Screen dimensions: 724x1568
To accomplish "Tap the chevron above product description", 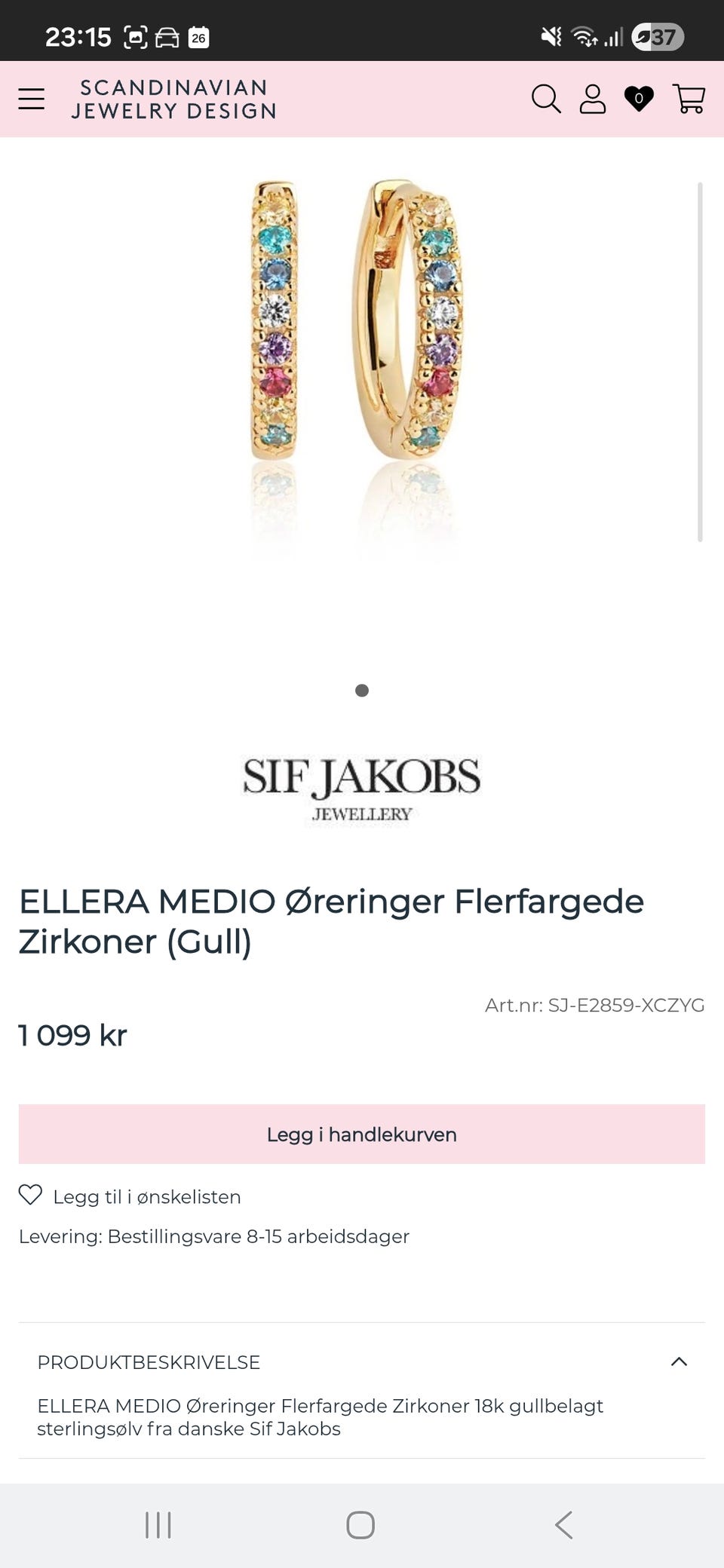I will (x=680, y=1362).
